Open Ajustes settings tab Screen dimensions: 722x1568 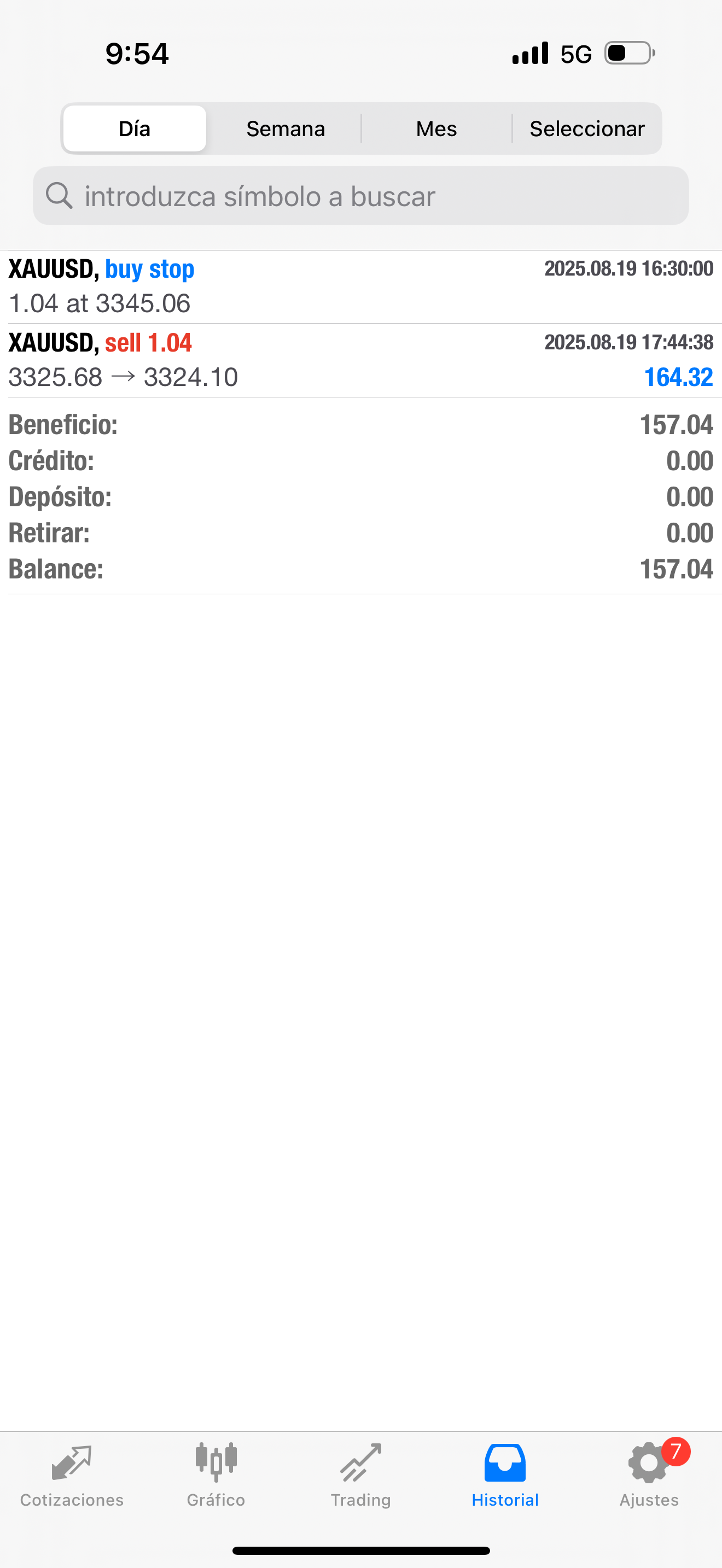[x=649, y=1476]
